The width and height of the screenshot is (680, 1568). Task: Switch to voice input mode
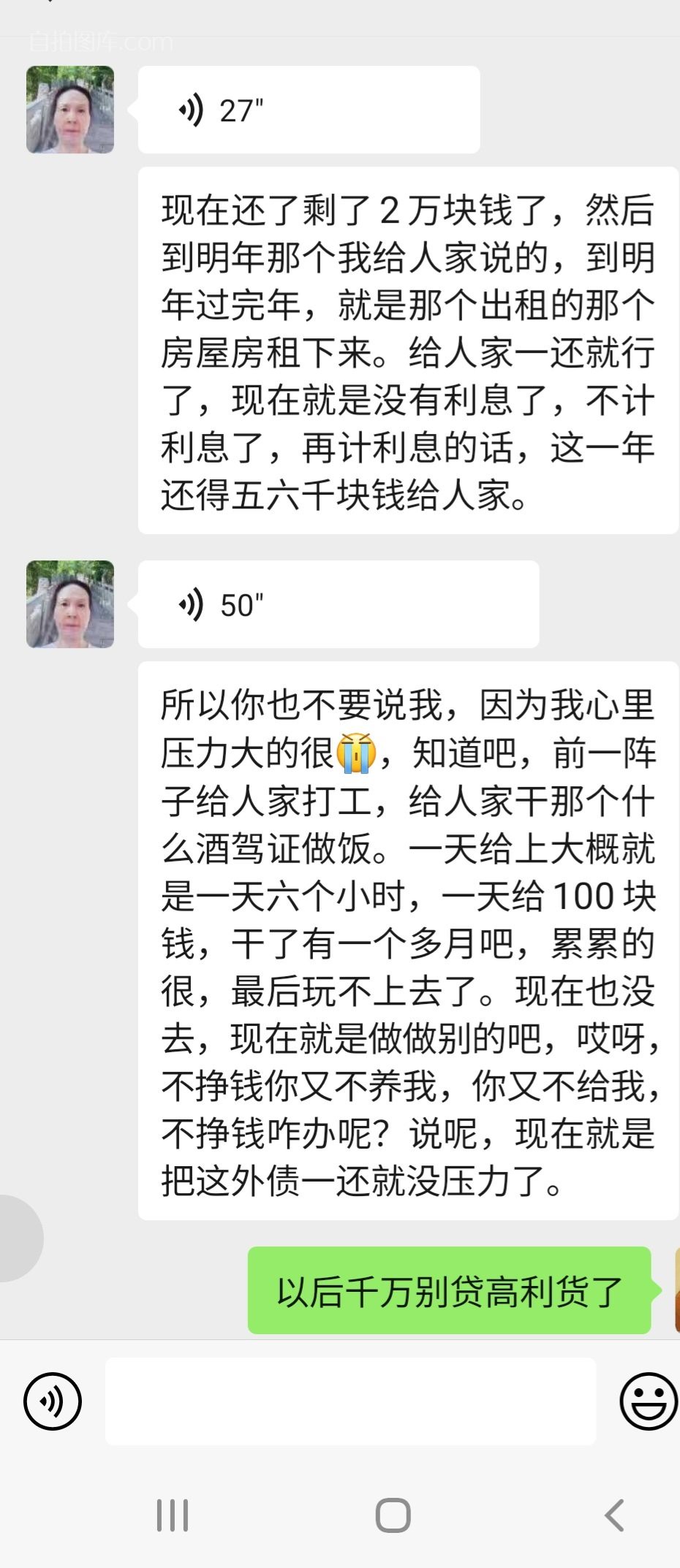point(53,1401)
